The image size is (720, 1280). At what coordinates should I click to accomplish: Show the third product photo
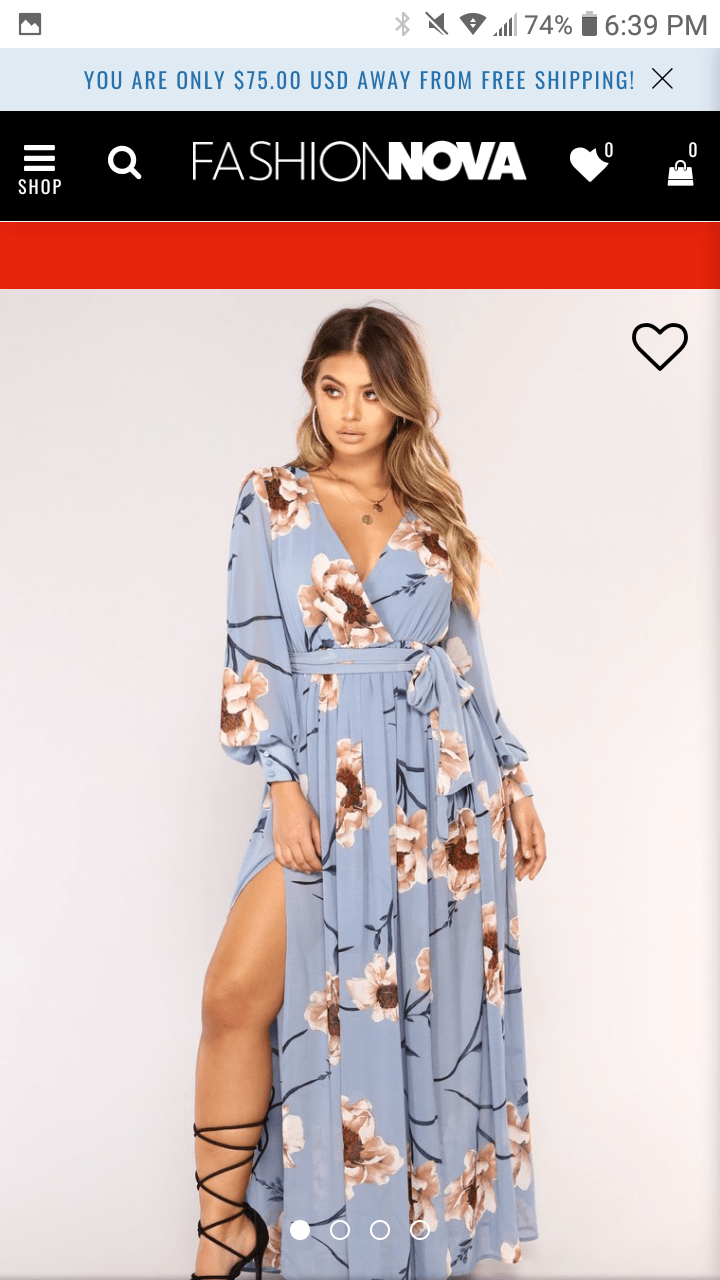click(380, 1230)
